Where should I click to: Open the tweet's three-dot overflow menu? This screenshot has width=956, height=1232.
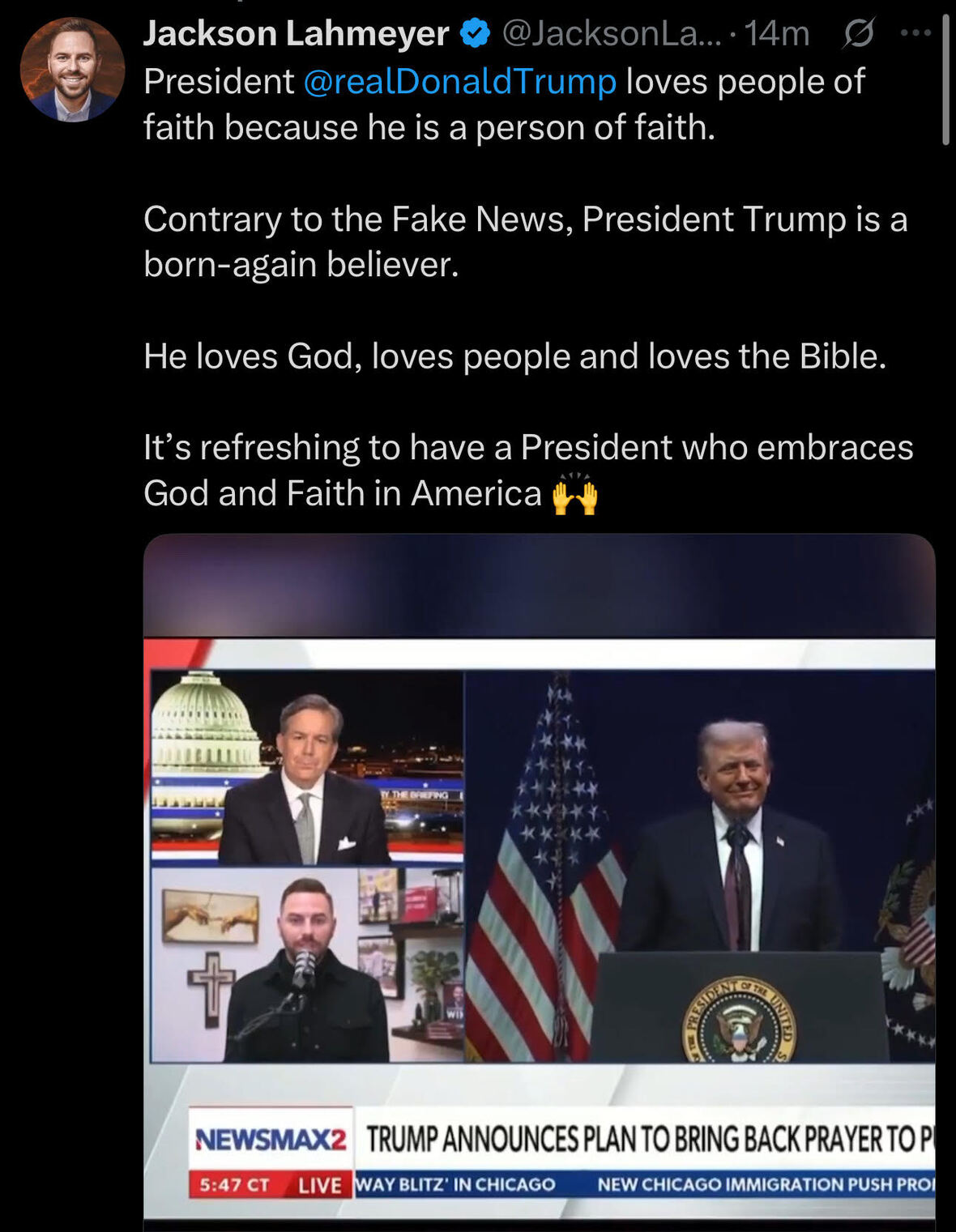pos(915,33)
